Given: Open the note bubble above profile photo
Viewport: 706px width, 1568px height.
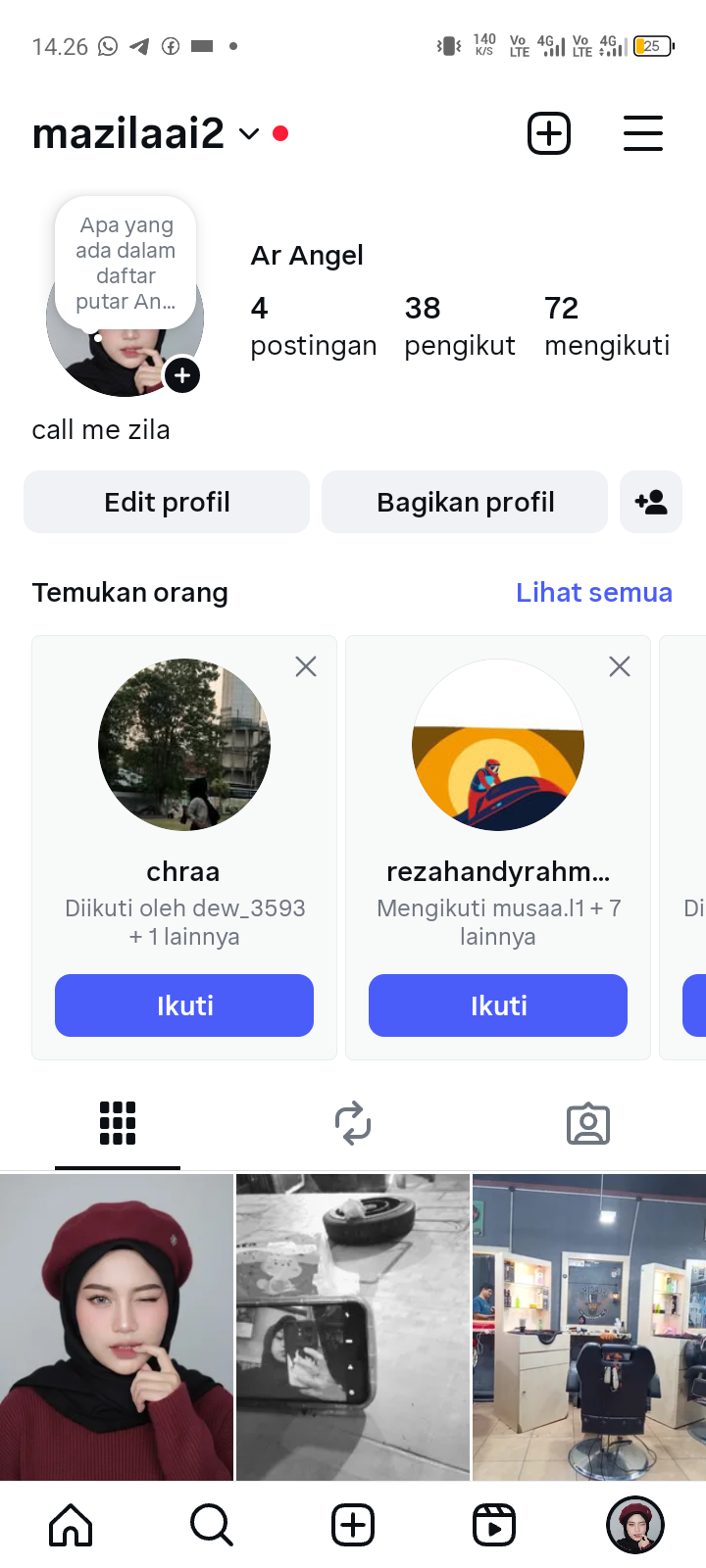Looking at the screenshot, I should point(126,263).
